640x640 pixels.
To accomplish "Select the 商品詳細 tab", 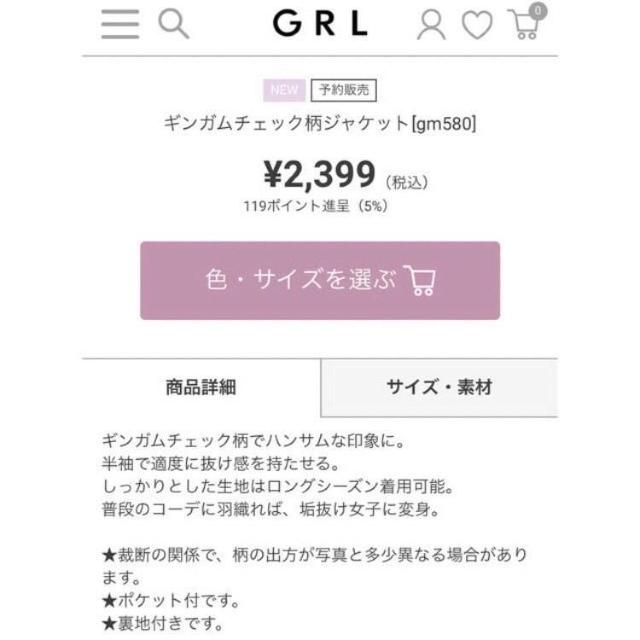I will (201, 387).
